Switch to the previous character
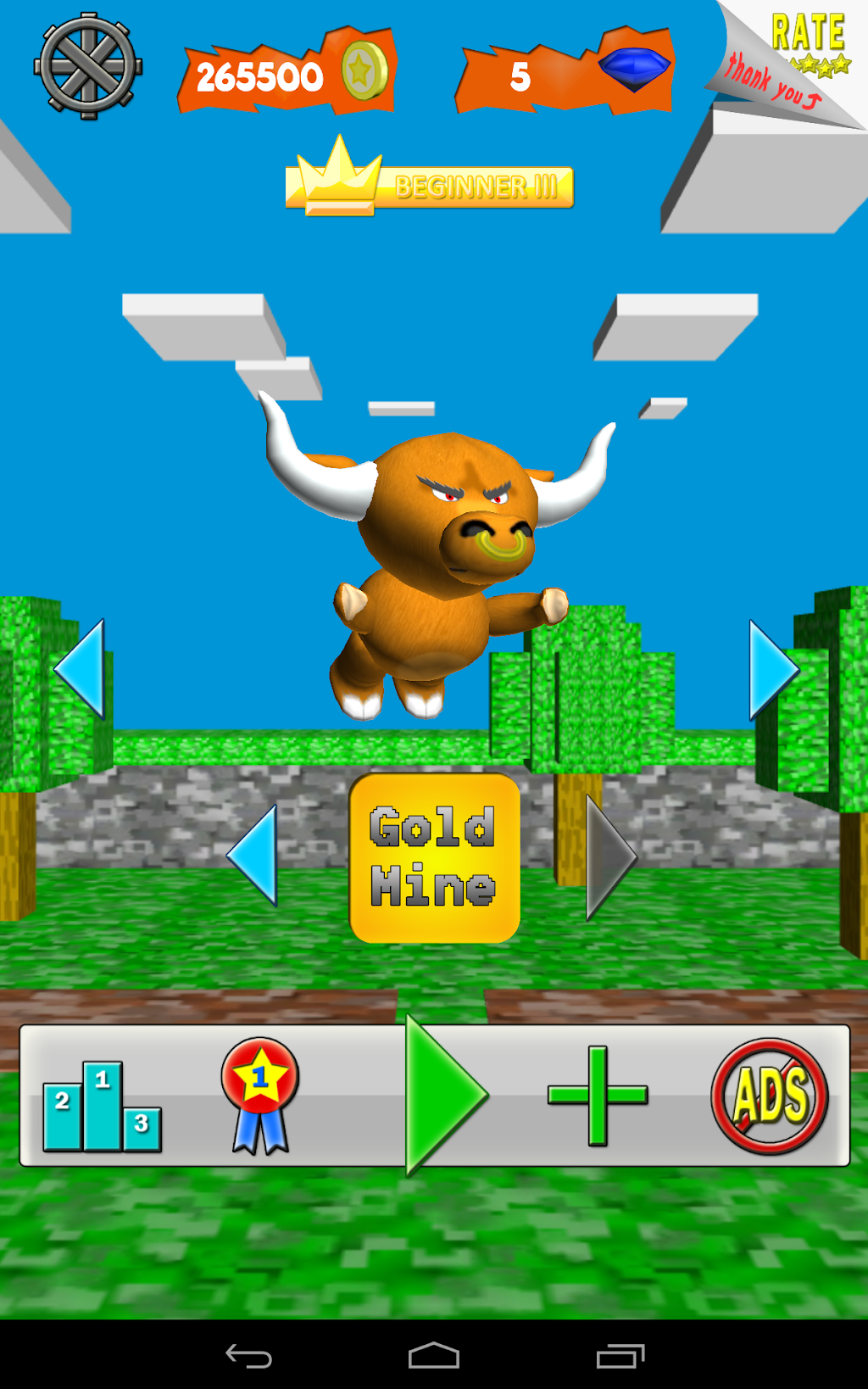 pos(81,669)
